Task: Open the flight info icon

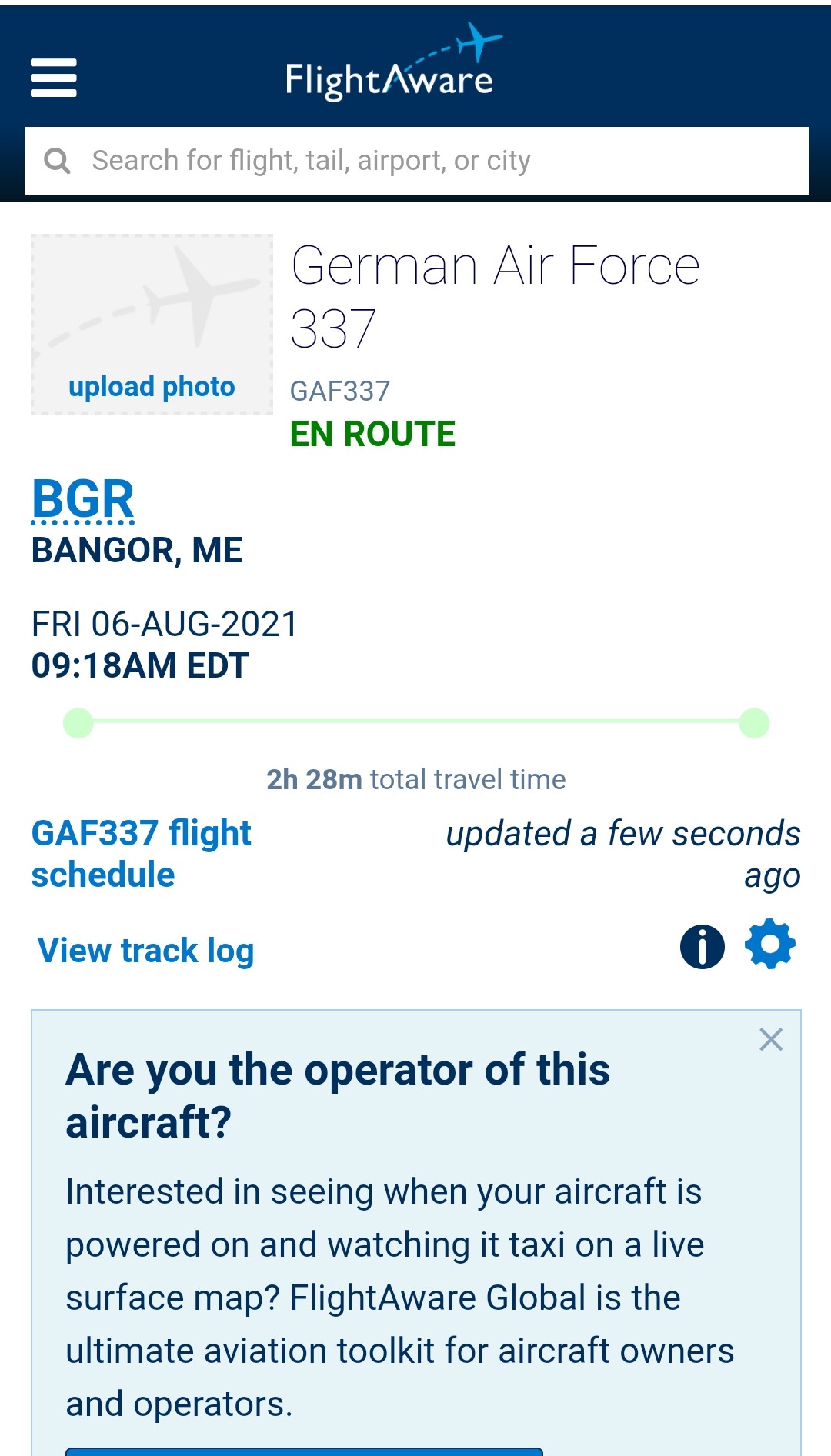Action: pos(703,946)
